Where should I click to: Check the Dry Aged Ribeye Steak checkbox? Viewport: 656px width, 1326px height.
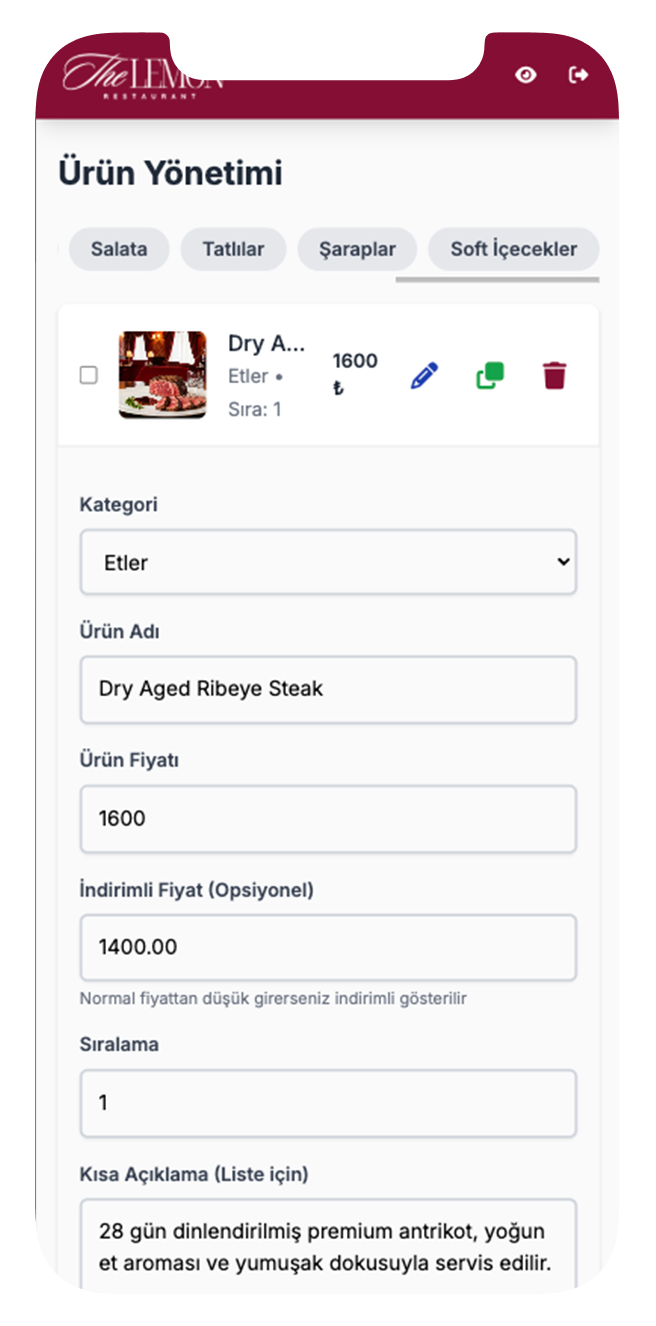click(89, 376)
